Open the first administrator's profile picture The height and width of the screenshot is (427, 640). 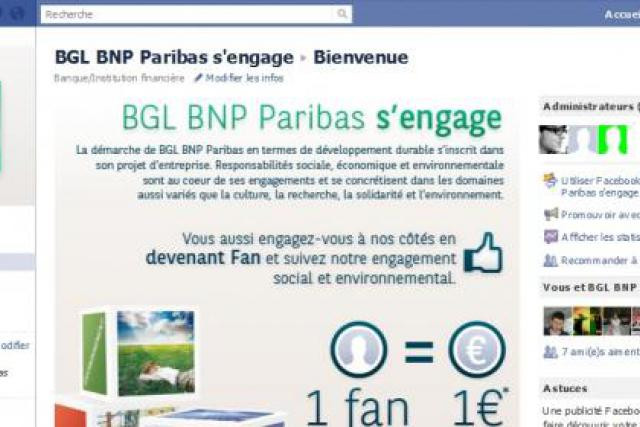(x=553, y=140)
